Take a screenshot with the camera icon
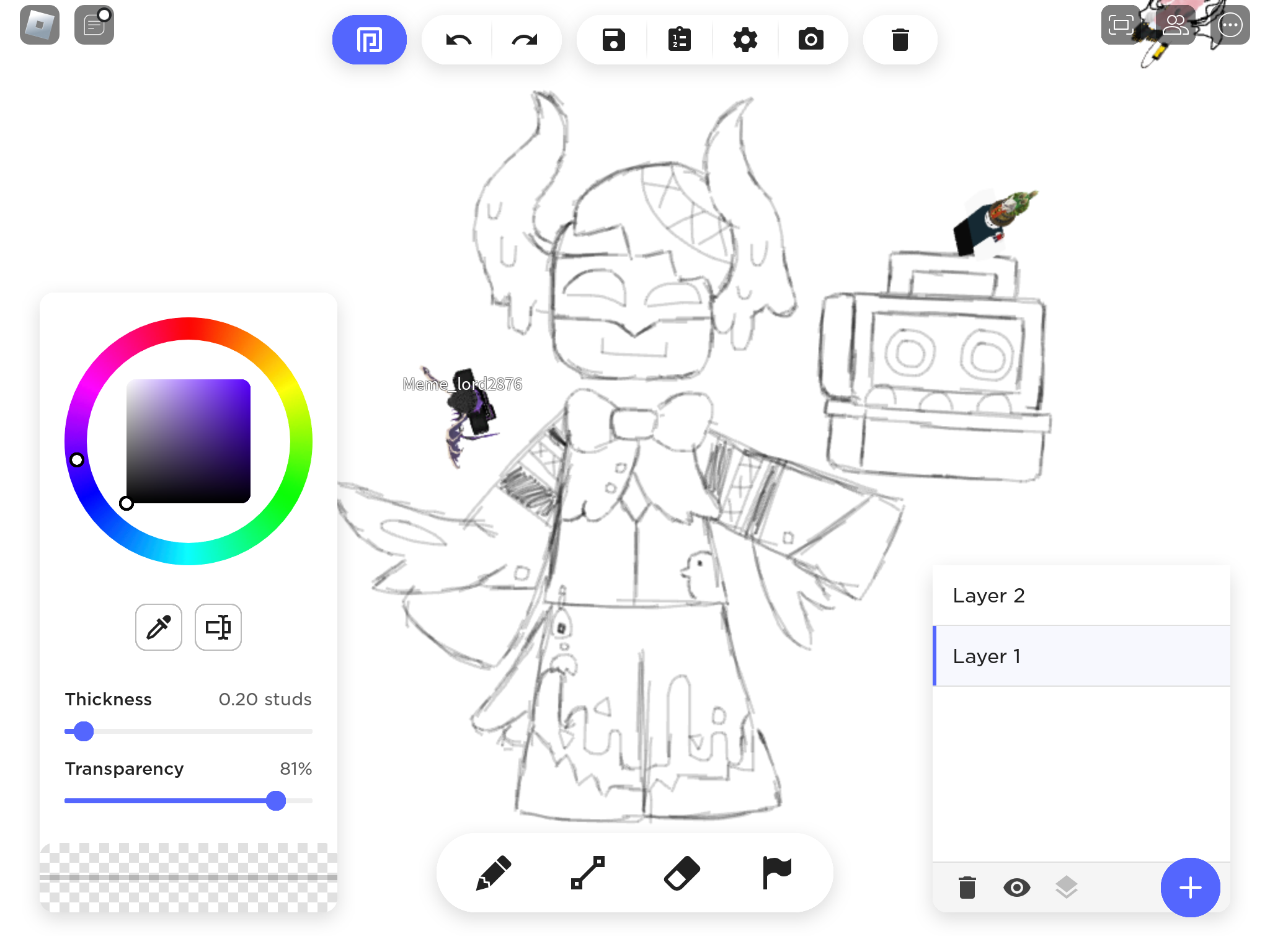The width and height of the screenshot is (1270, 952). (810, 40)
